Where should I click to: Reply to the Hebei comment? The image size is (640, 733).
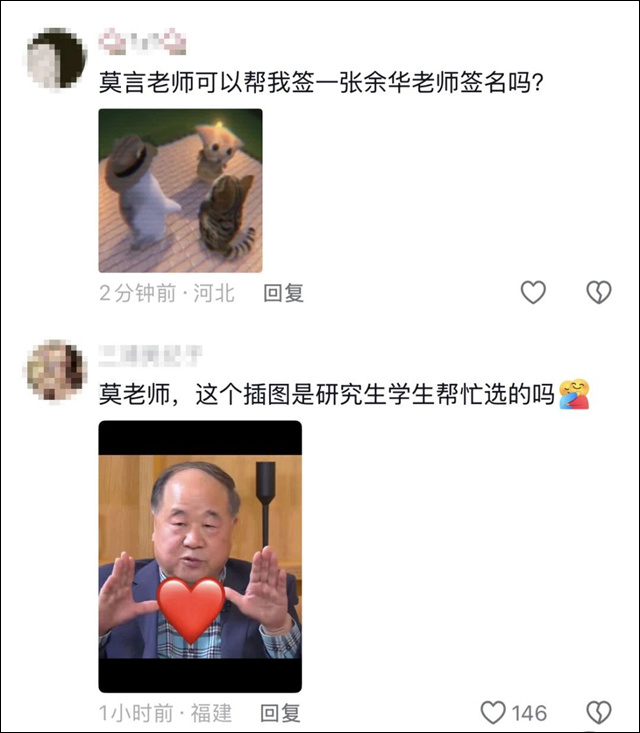(x=283, y=293)
